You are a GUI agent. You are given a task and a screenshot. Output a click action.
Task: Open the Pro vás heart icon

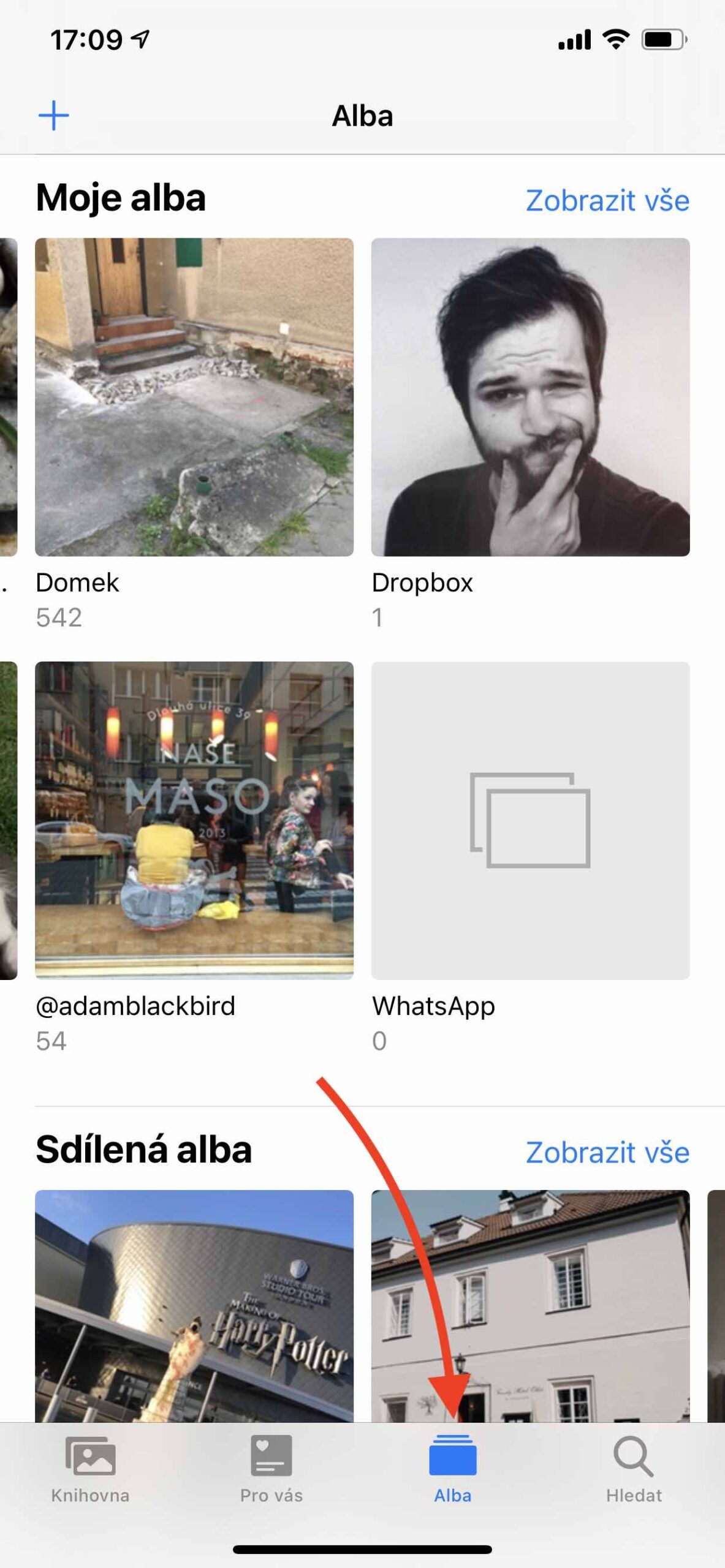click(271, 1461)
